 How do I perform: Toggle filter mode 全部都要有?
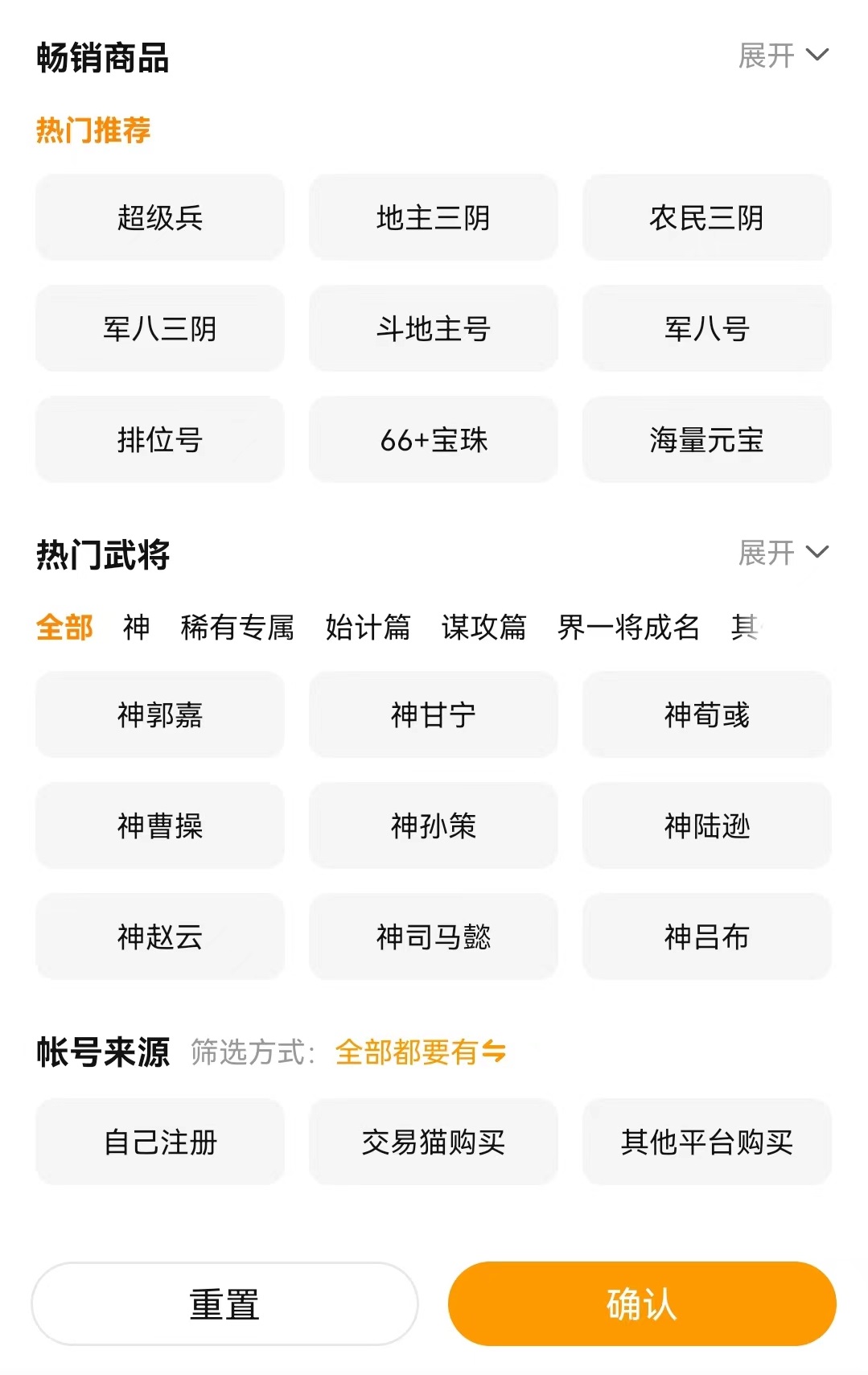click(x=420, y=1052)
